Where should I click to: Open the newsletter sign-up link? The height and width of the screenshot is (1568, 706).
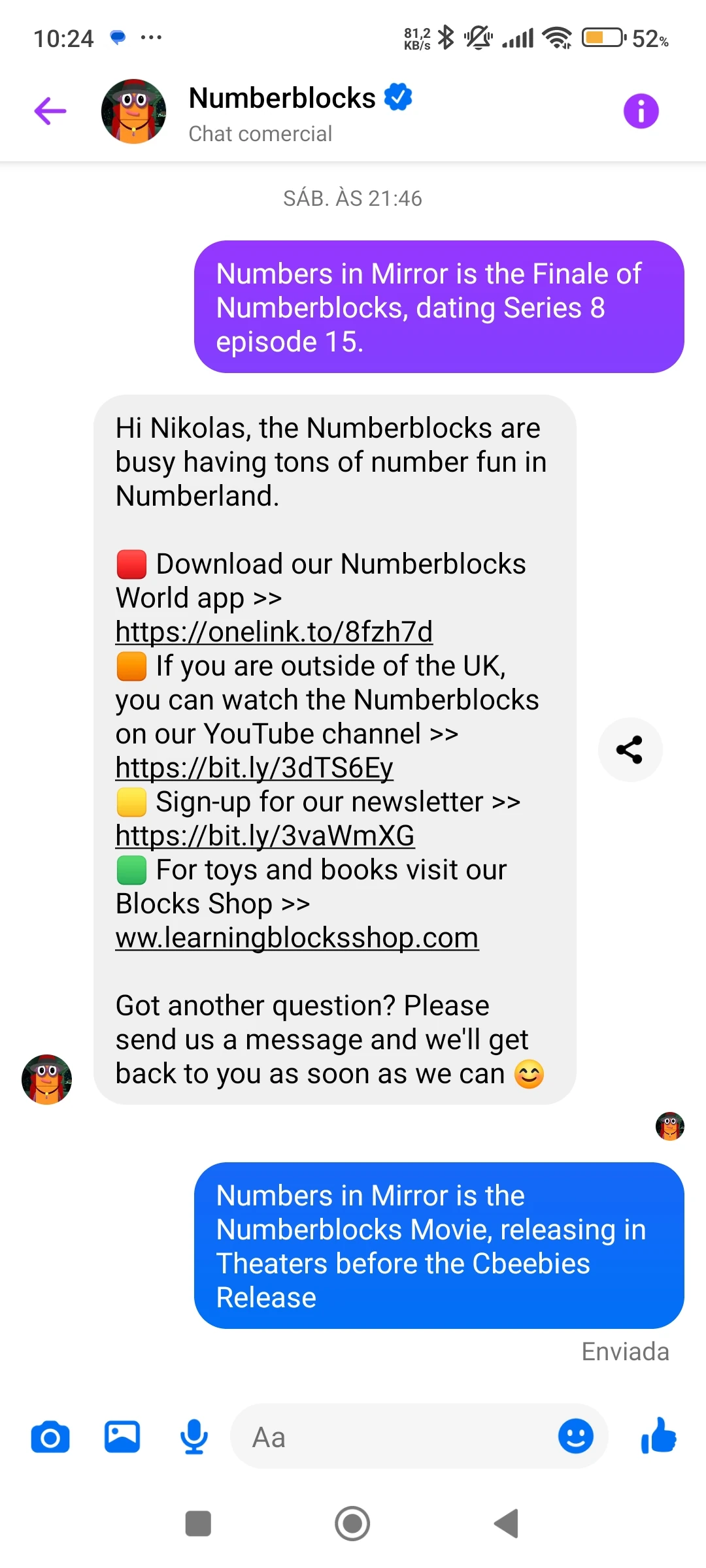click(x=264, y=835)
